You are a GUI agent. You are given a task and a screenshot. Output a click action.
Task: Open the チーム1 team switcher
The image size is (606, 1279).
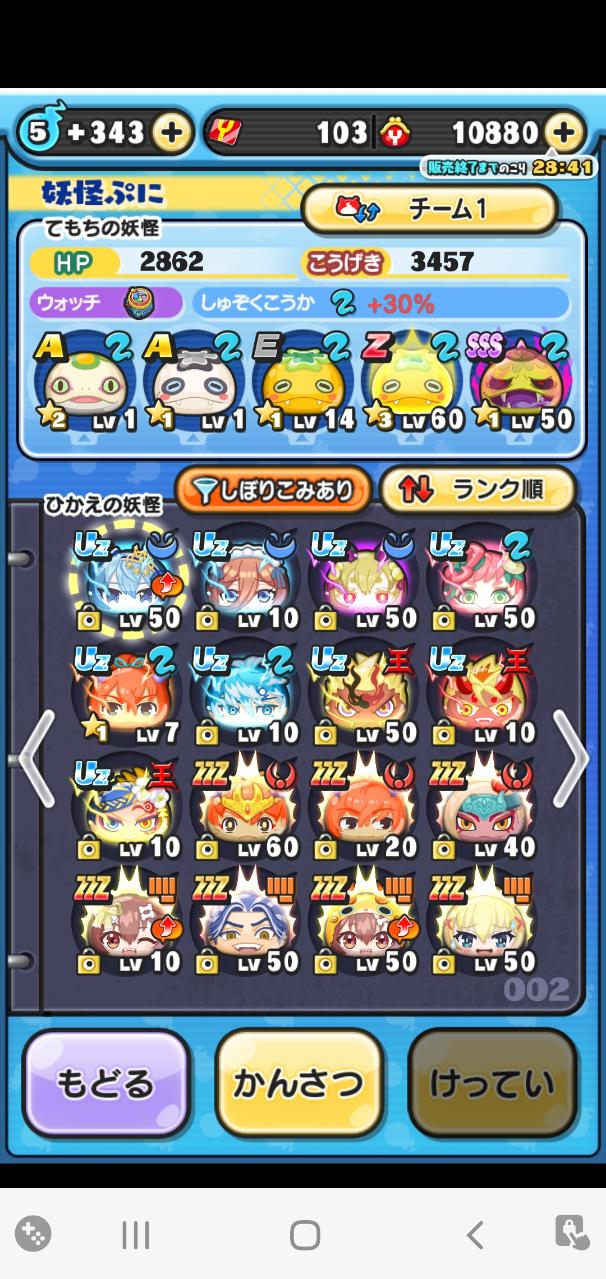430,209
